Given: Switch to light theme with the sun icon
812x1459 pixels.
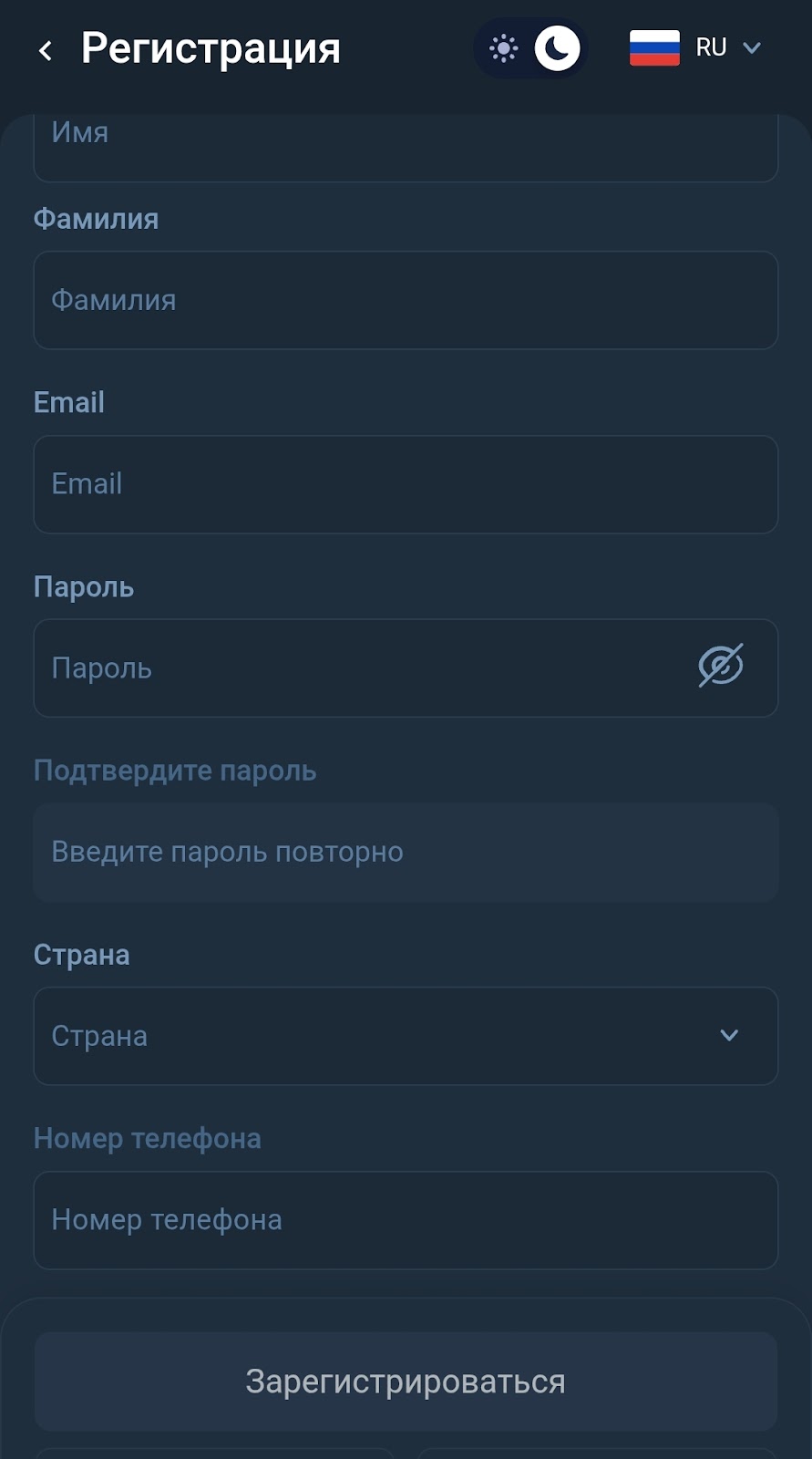Looking at the screenshot, I should [x=503, y=48].
